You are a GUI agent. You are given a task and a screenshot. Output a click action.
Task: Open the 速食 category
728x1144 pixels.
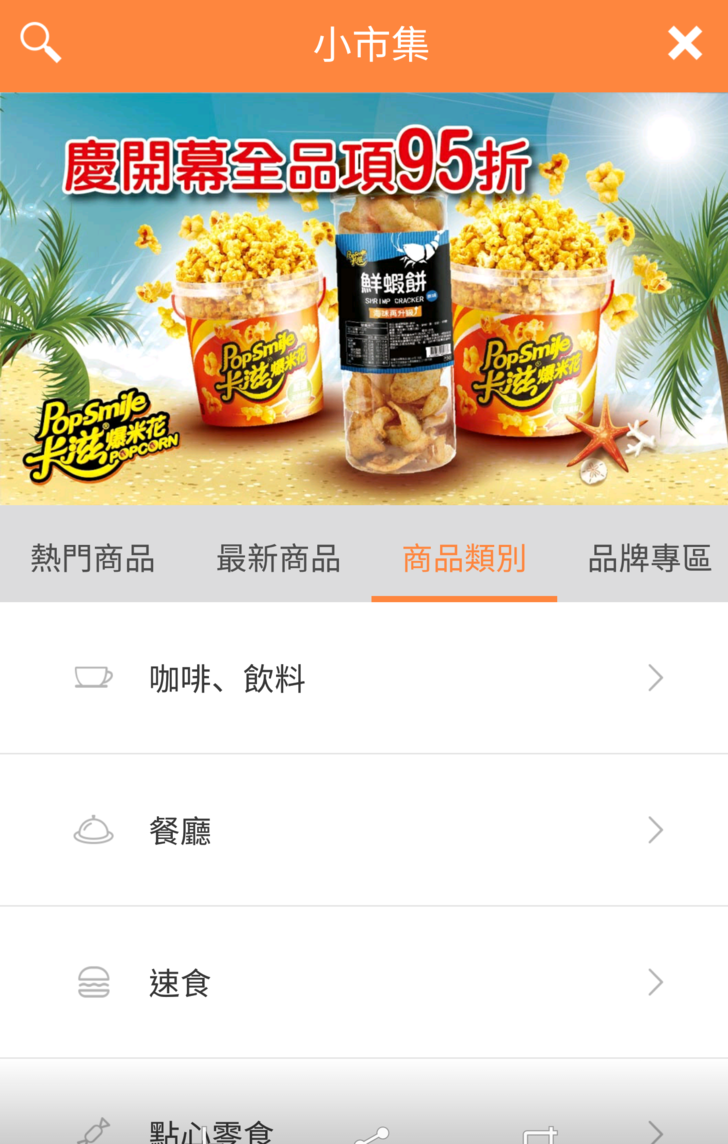364,983
